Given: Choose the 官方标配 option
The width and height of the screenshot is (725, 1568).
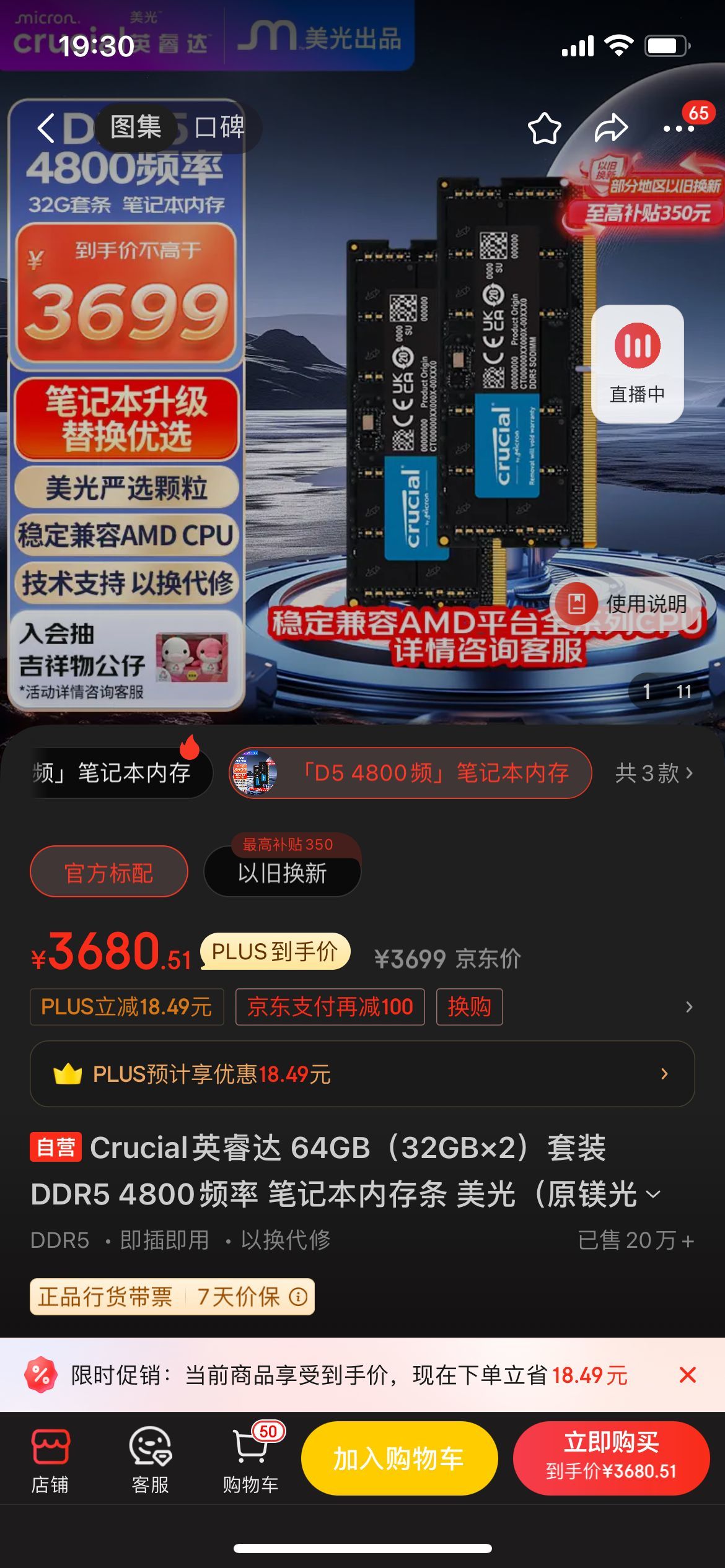Looking at the screenshot, I should pyautogui.click(x=109, y=873).
